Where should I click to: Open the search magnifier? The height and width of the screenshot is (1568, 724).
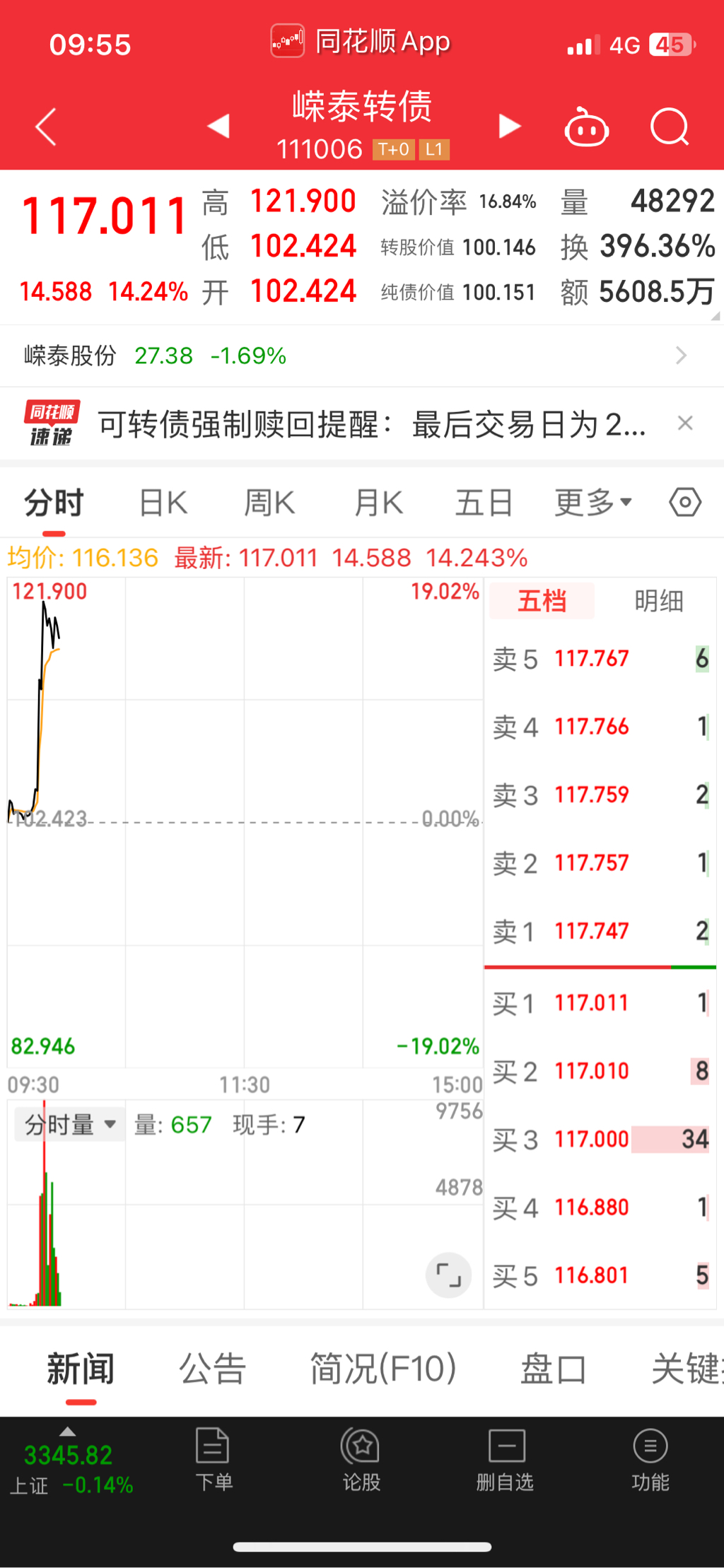[x=670, y=127]
